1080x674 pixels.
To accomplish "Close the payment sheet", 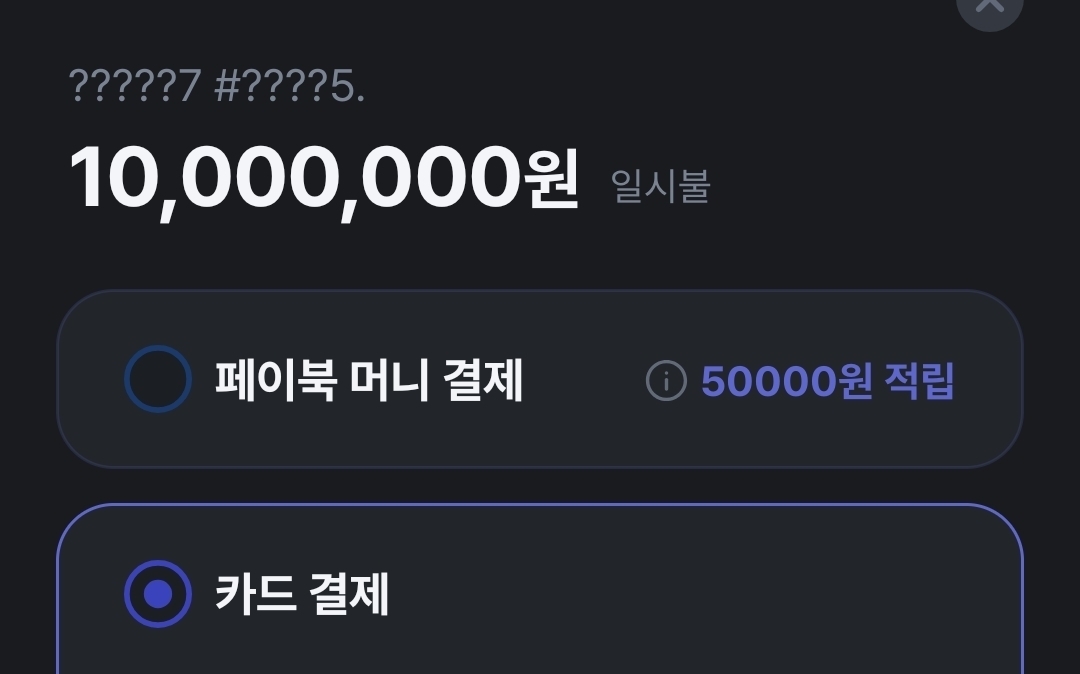I will pos(989,6).
